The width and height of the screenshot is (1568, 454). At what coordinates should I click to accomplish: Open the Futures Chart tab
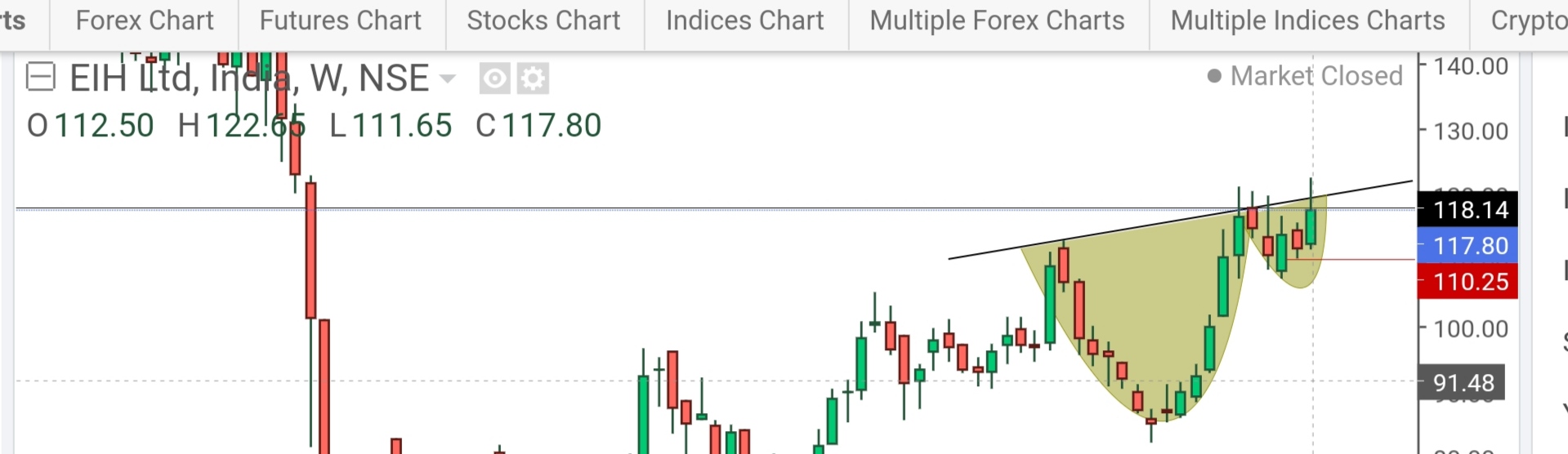click(340, 20)
